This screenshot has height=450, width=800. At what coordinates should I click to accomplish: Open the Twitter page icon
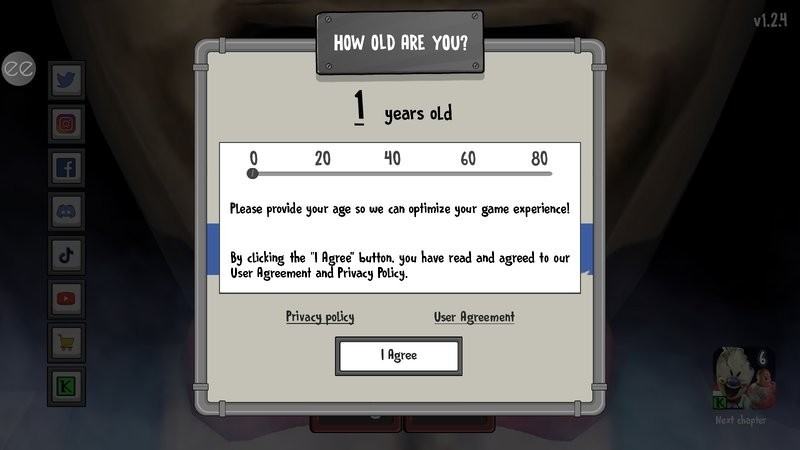[67, 81]
